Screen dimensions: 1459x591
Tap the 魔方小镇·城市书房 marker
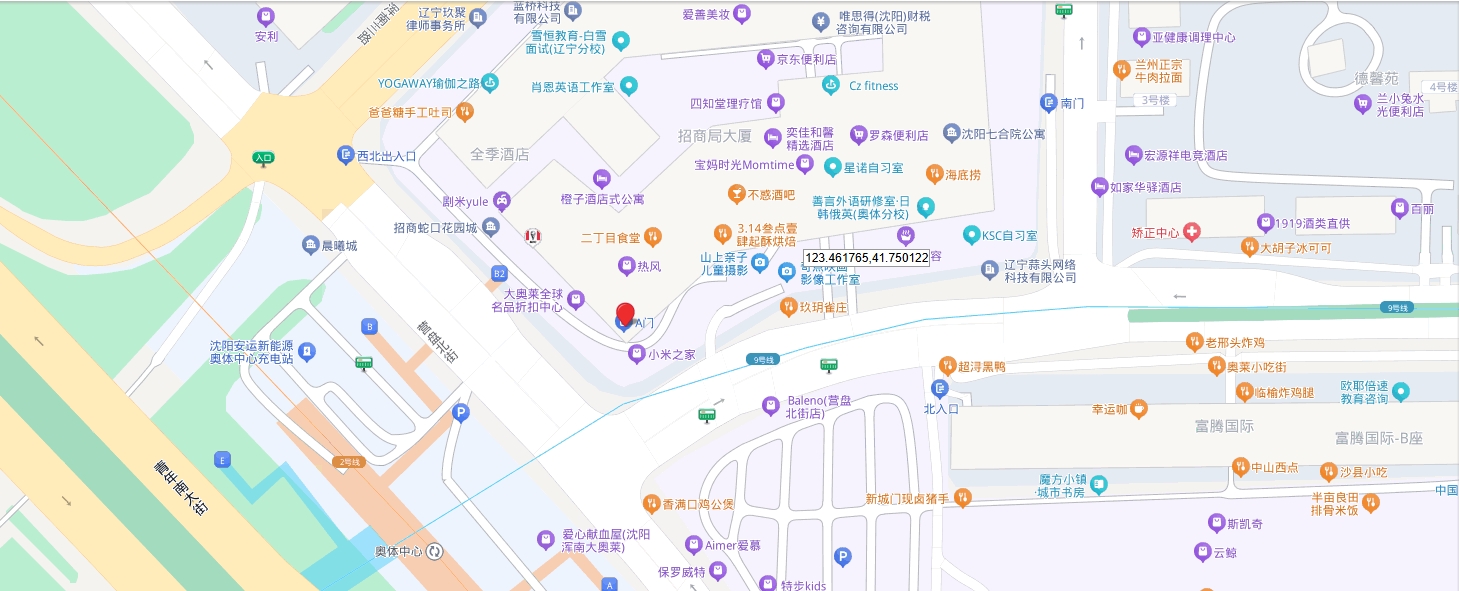click(x=1099, y=485)
